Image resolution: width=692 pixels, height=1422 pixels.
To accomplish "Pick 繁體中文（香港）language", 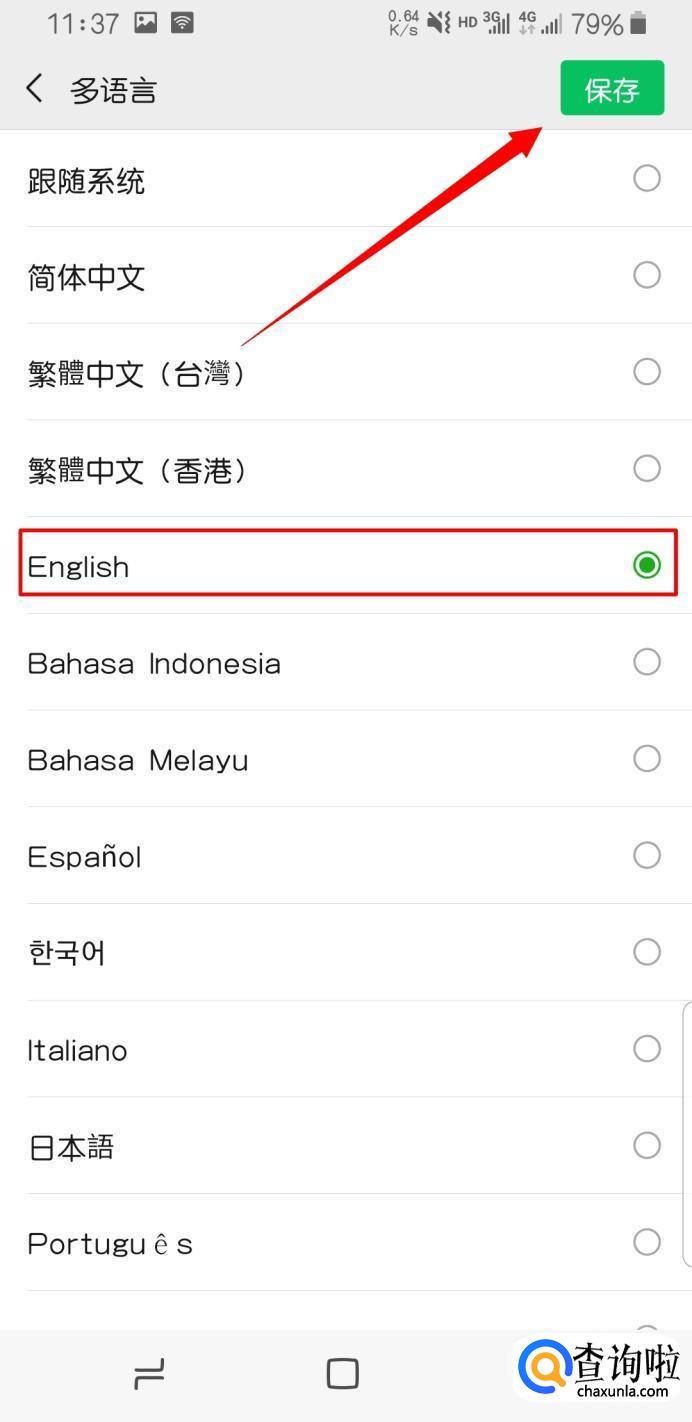I will coord(346,469).
